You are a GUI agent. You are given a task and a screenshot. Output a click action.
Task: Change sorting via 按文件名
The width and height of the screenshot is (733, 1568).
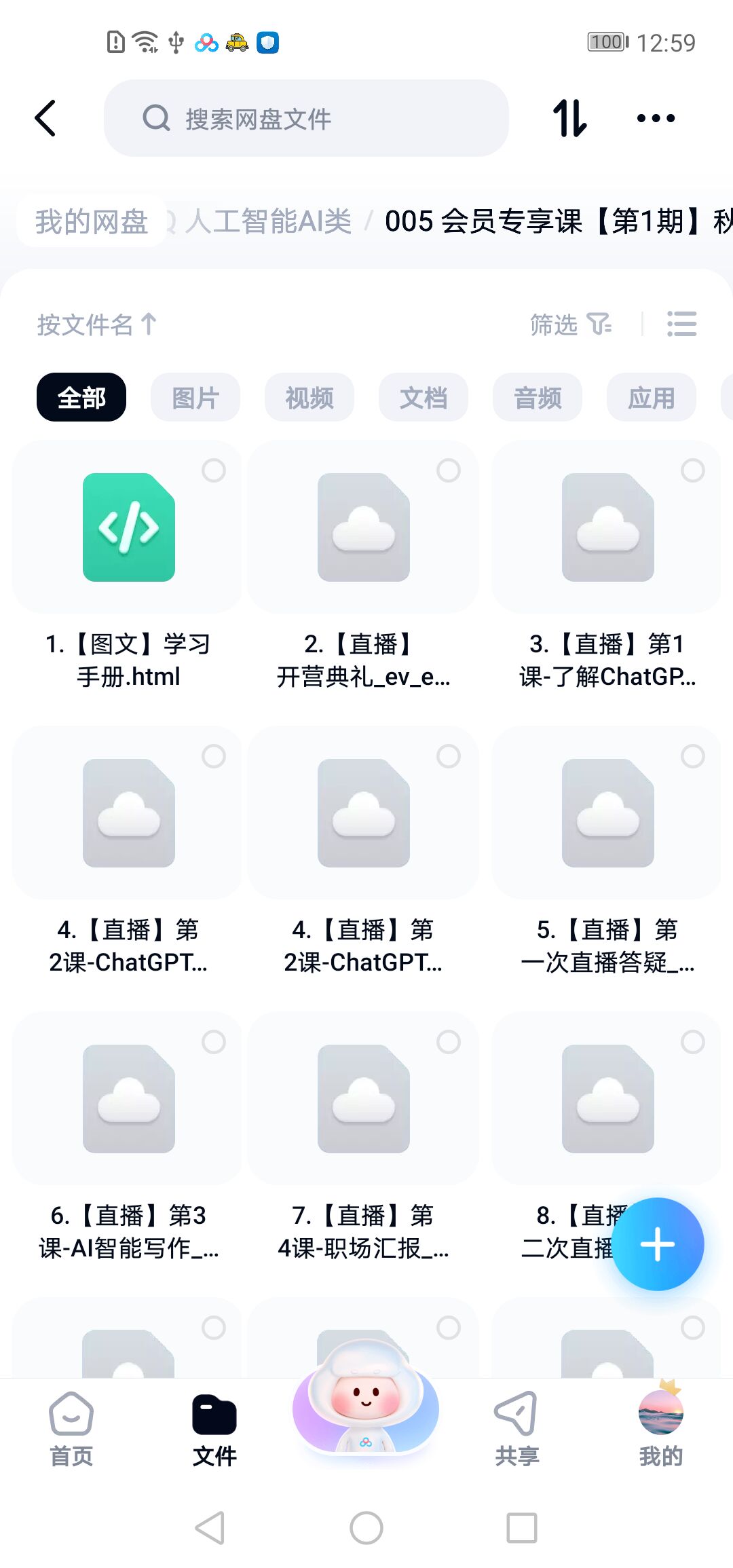click(x=96, y=324)
